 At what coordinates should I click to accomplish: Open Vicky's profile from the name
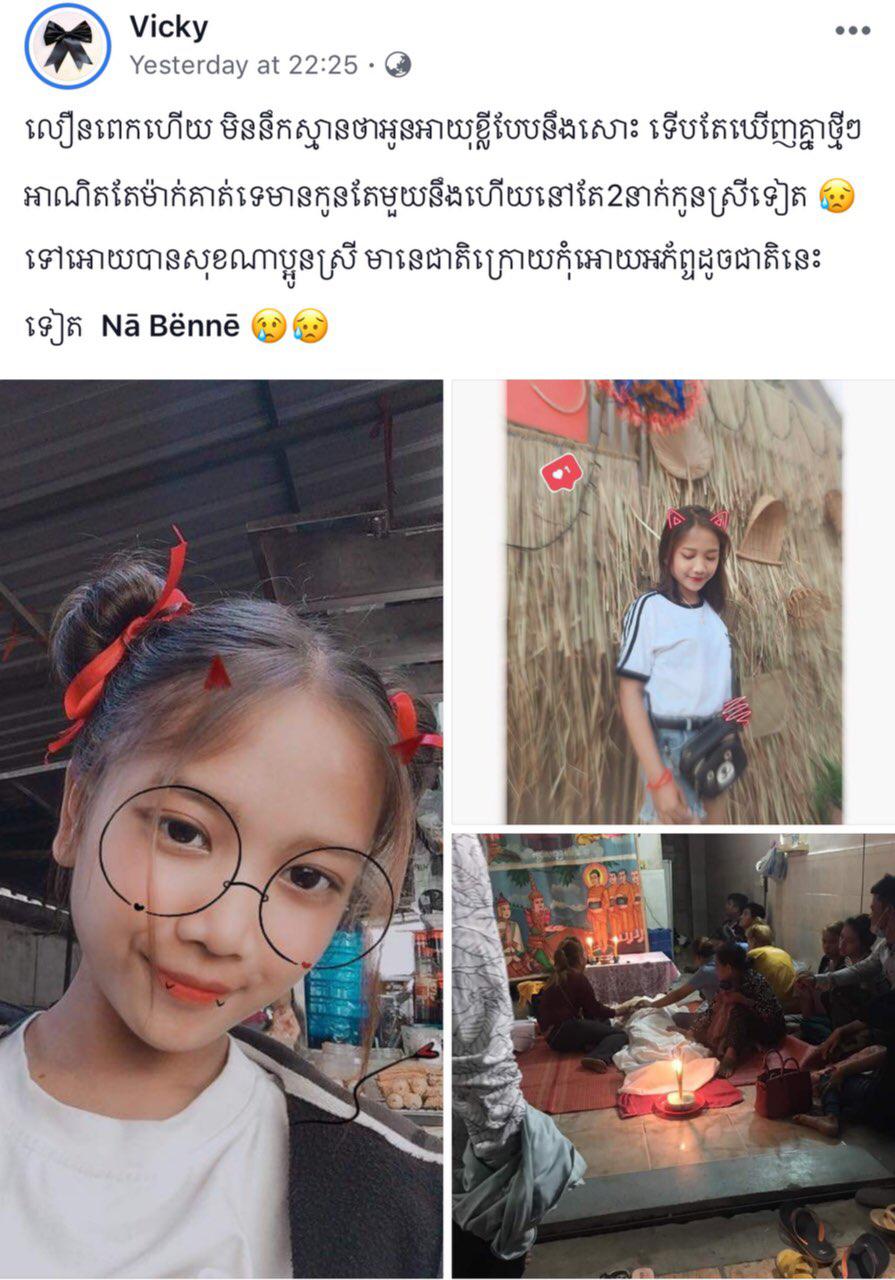(x=168, y=27)
